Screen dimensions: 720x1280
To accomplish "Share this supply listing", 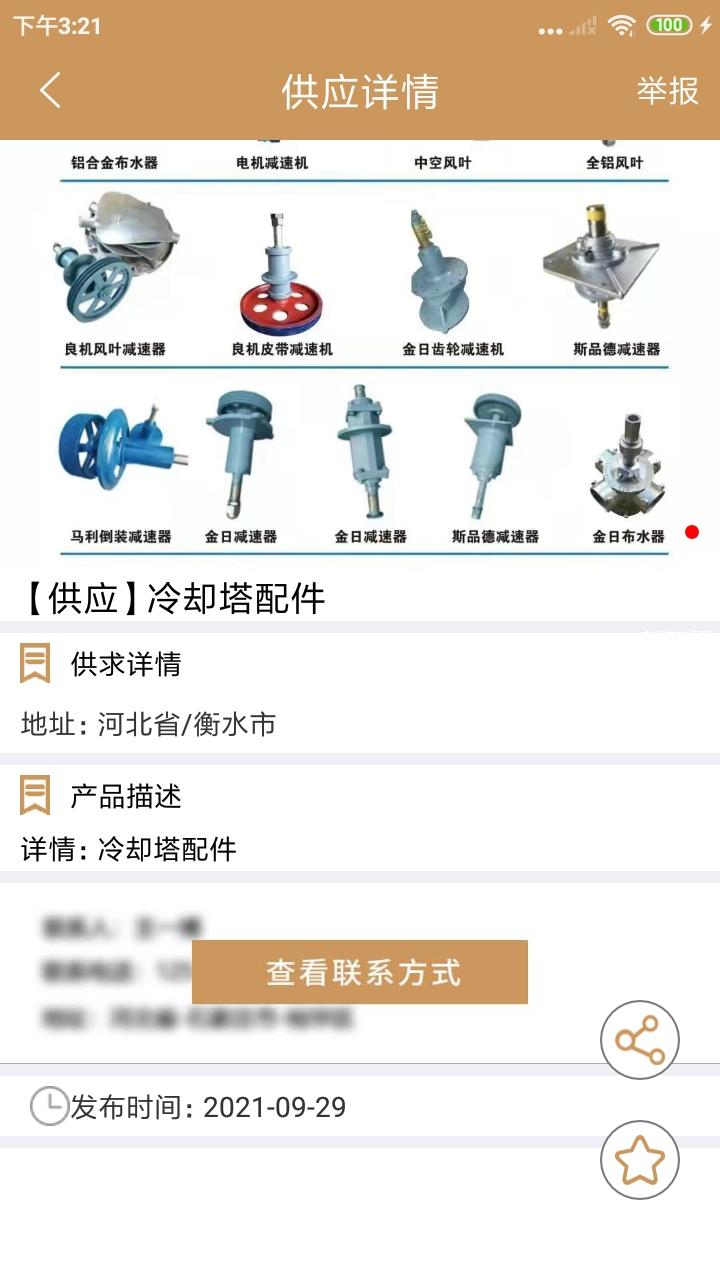I will tap(640, 1040).
